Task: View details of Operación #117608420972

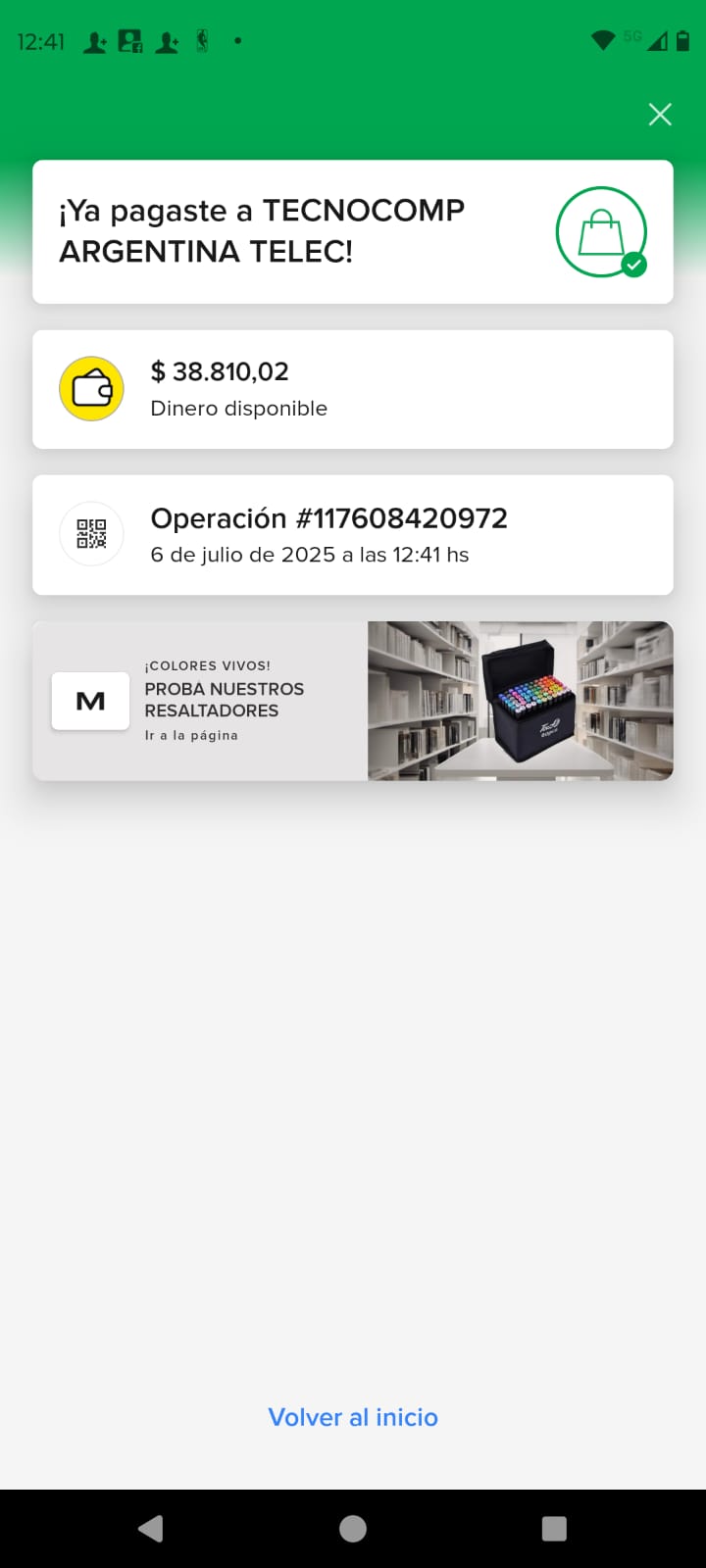Action: click(x=352, y=535)
